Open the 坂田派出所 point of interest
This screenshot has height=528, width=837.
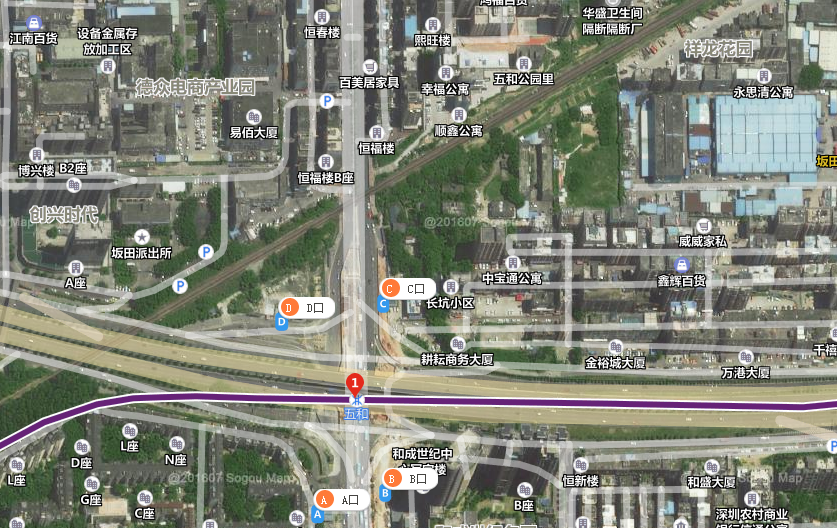pos(142,237)
